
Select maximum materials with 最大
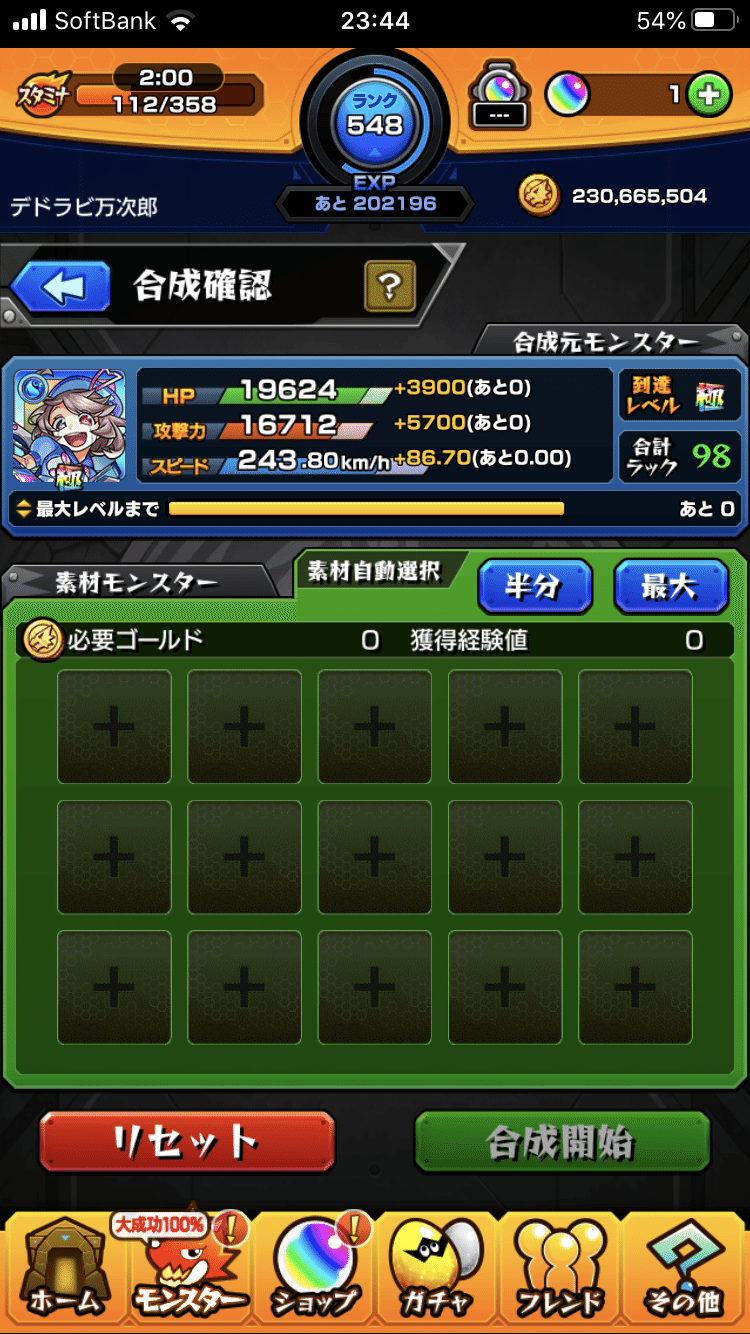(670, 587)
